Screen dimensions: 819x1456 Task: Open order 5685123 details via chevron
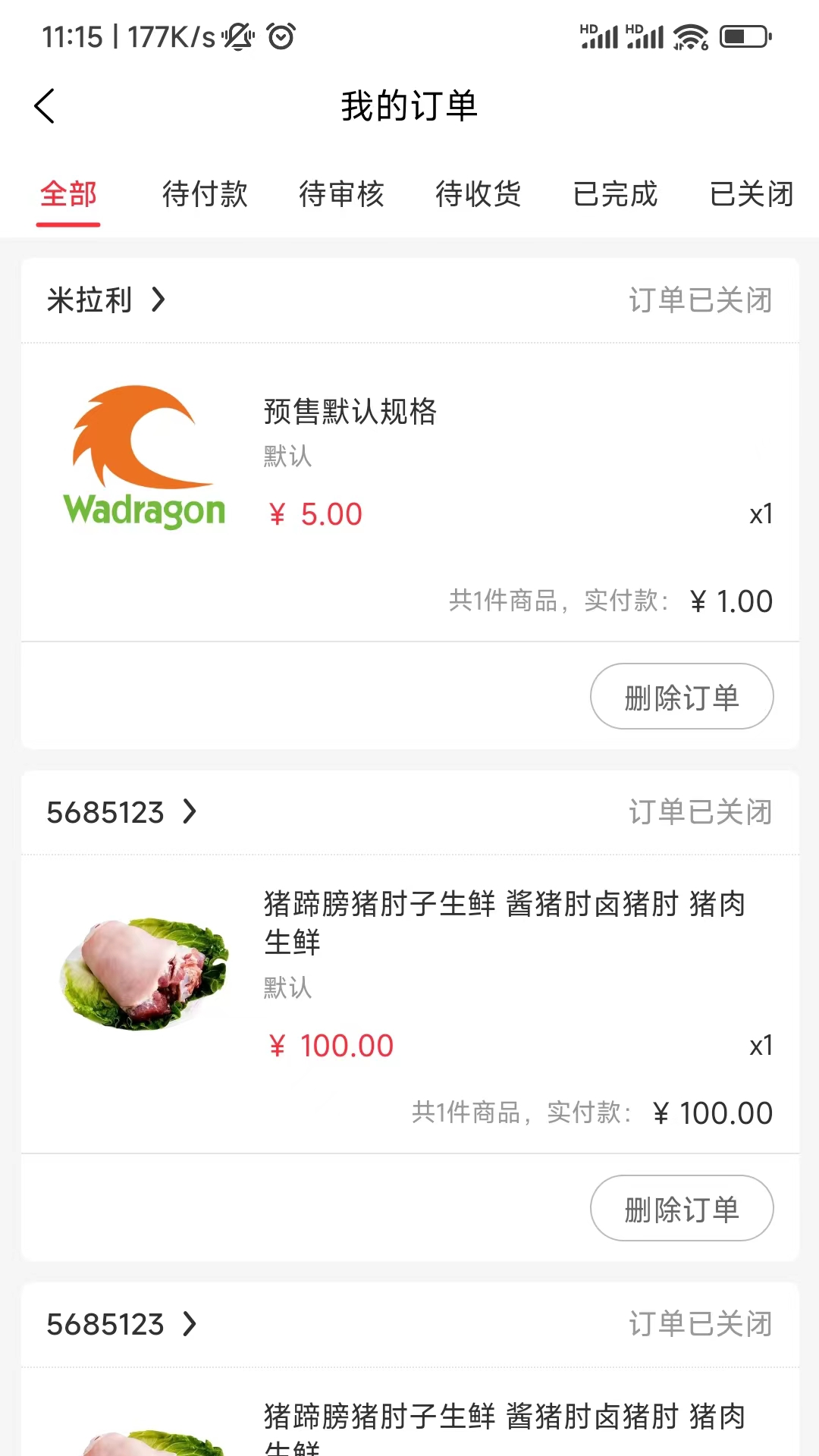(189, 812)
